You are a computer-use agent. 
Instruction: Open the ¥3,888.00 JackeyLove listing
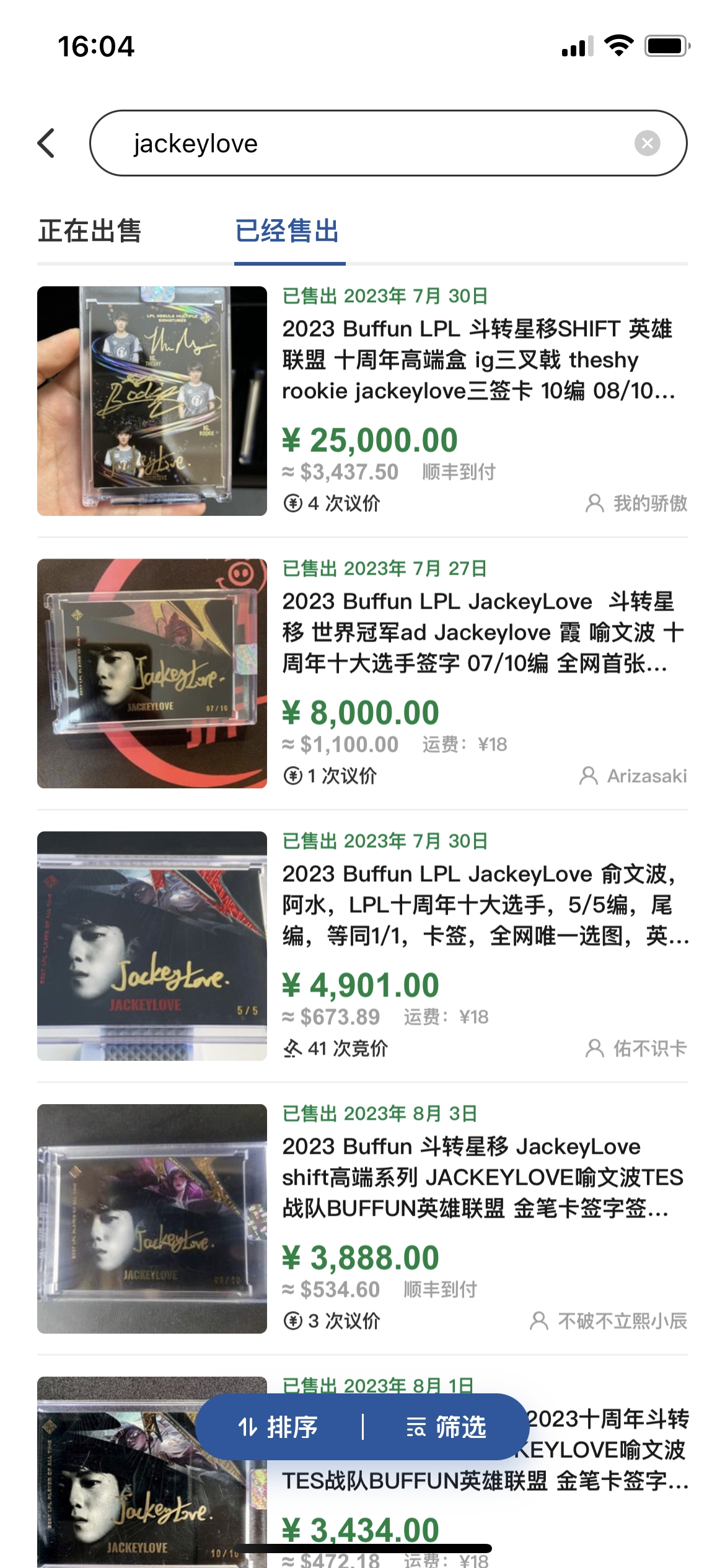(477, 1177)
